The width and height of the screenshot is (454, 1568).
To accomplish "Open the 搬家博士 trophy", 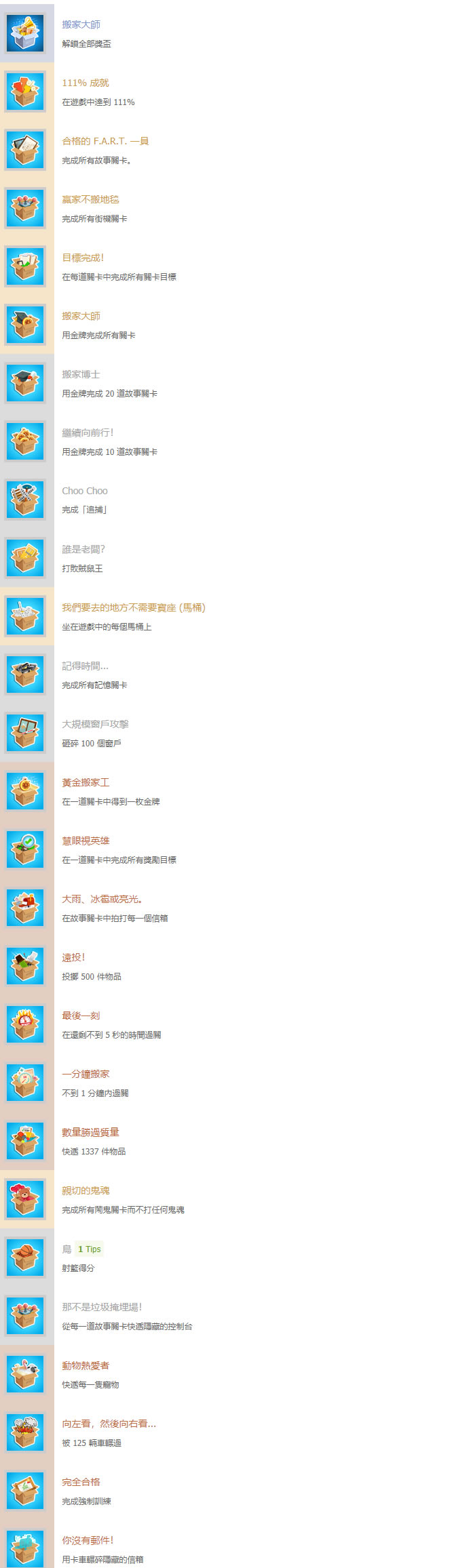I will tap(81, 374).
